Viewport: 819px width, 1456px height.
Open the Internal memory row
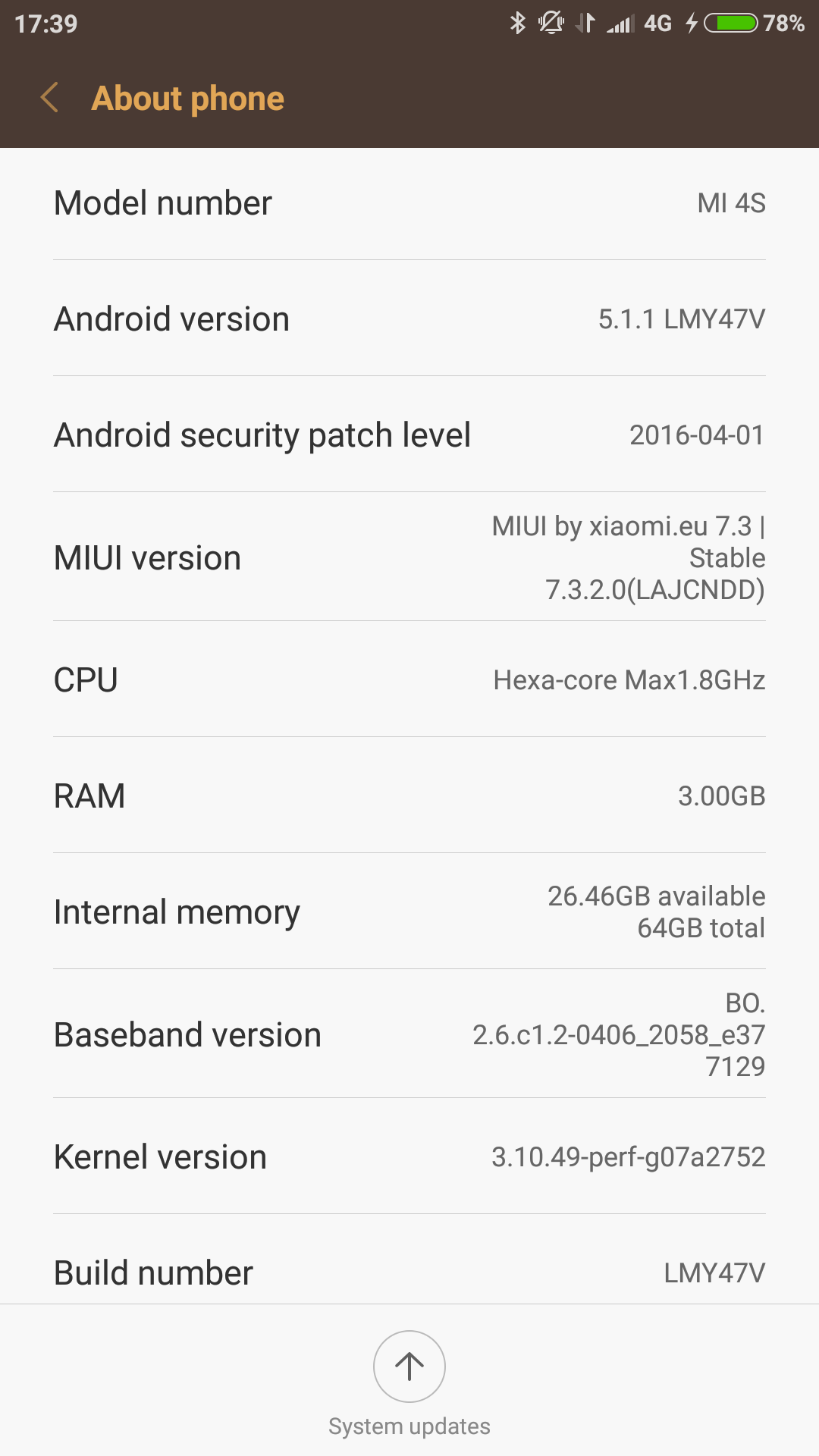(409, 912)
